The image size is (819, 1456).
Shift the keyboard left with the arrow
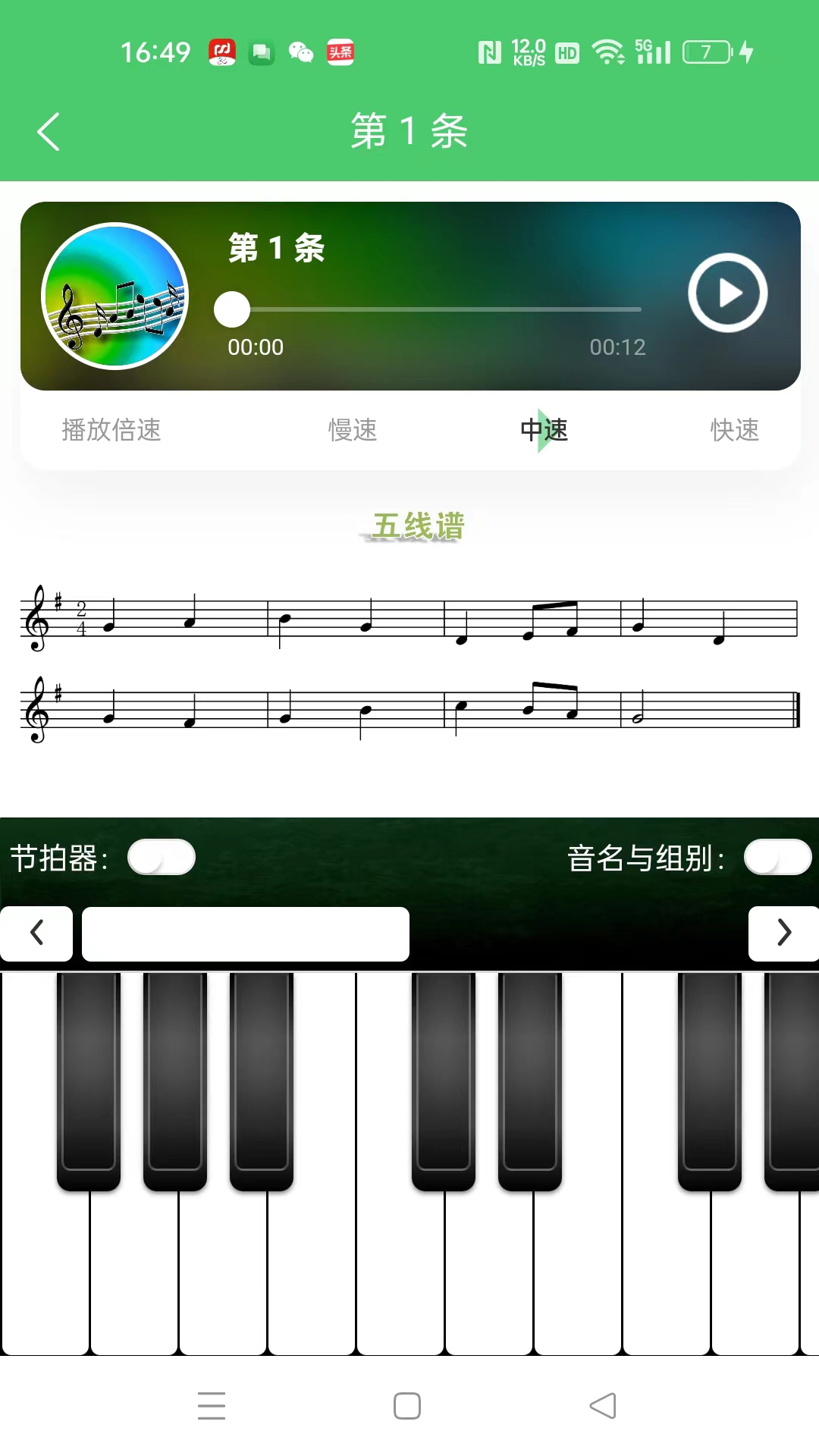(36, 933)
